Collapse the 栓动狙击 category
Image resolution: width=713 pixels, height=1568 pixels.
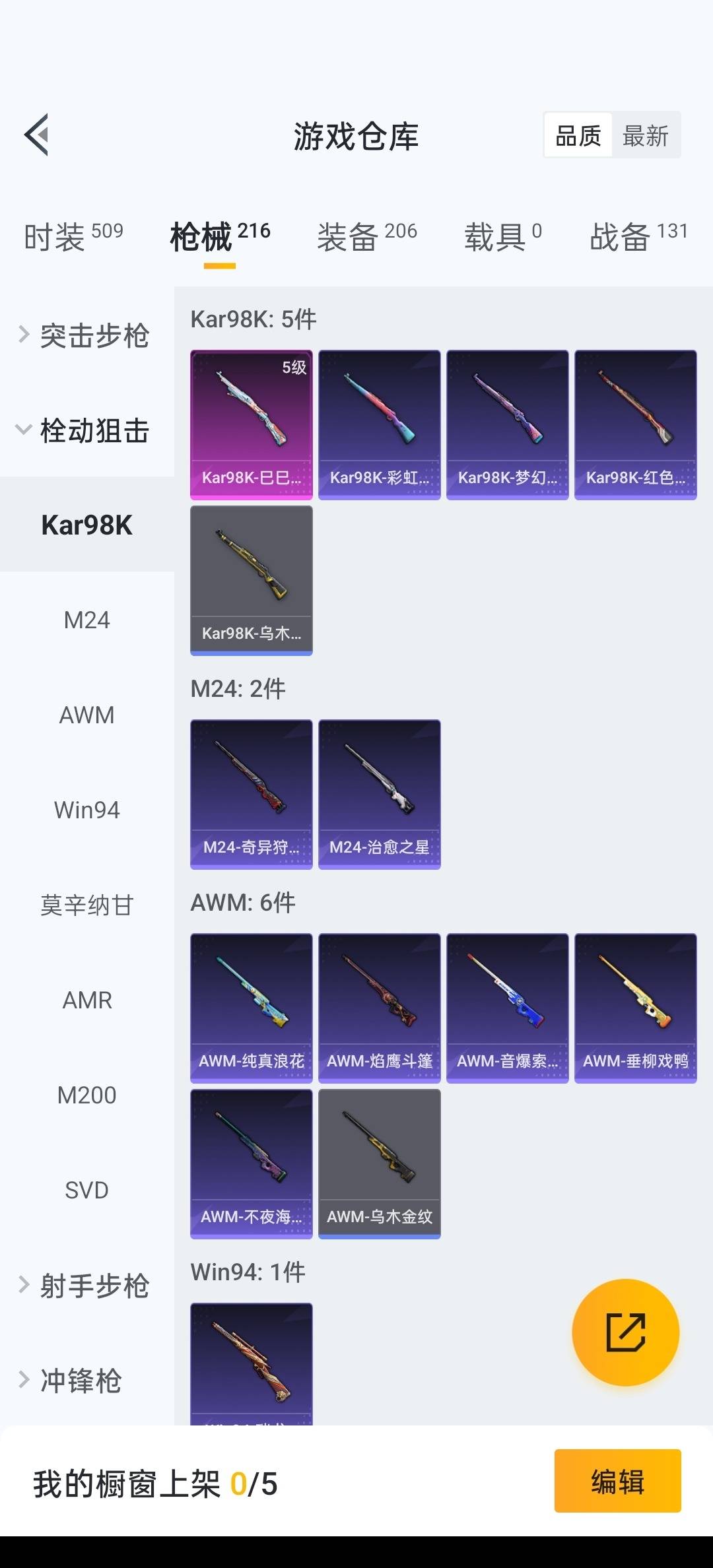86,431
